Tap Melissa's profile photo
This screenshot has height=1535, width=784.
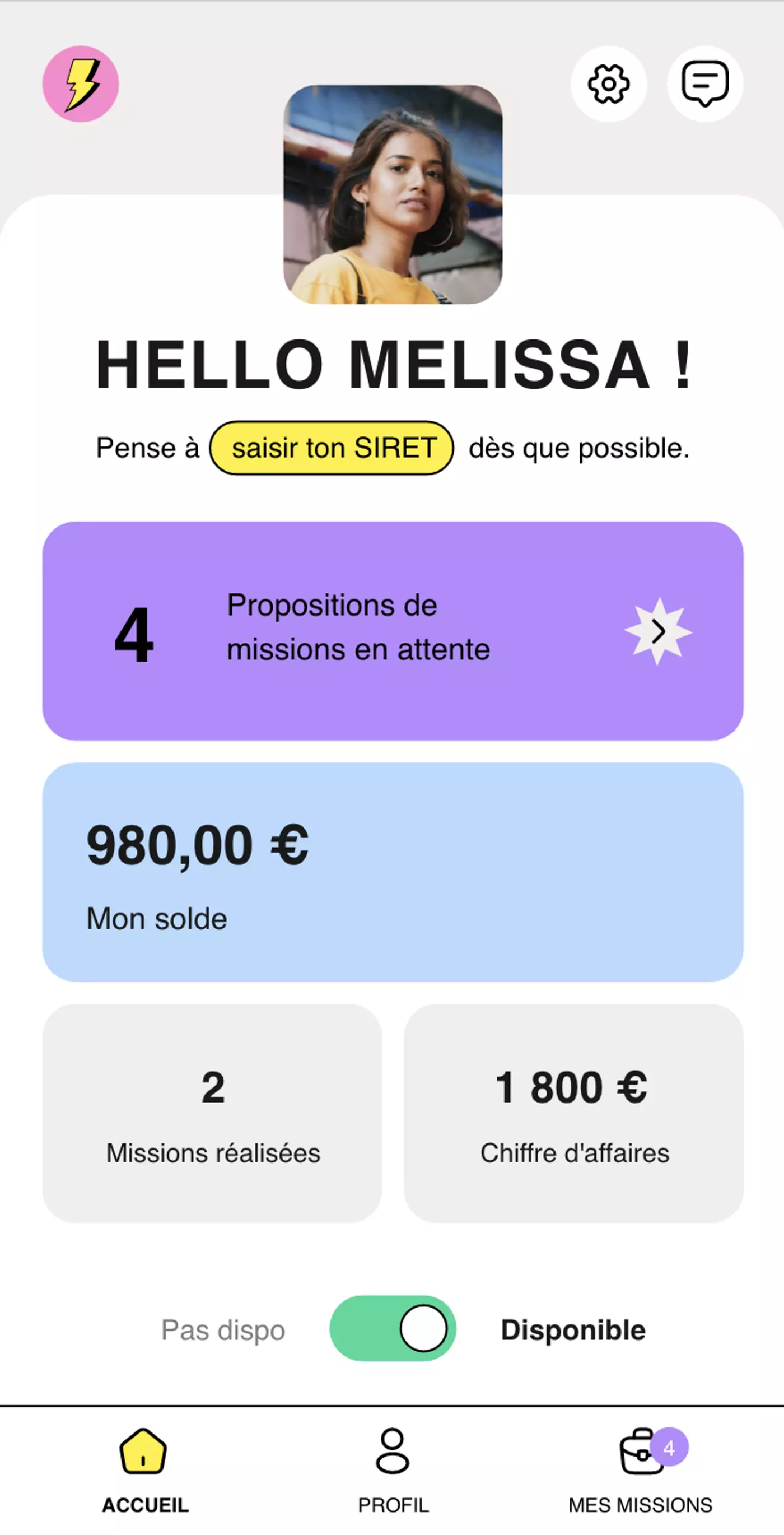click(x=393, y=195)
